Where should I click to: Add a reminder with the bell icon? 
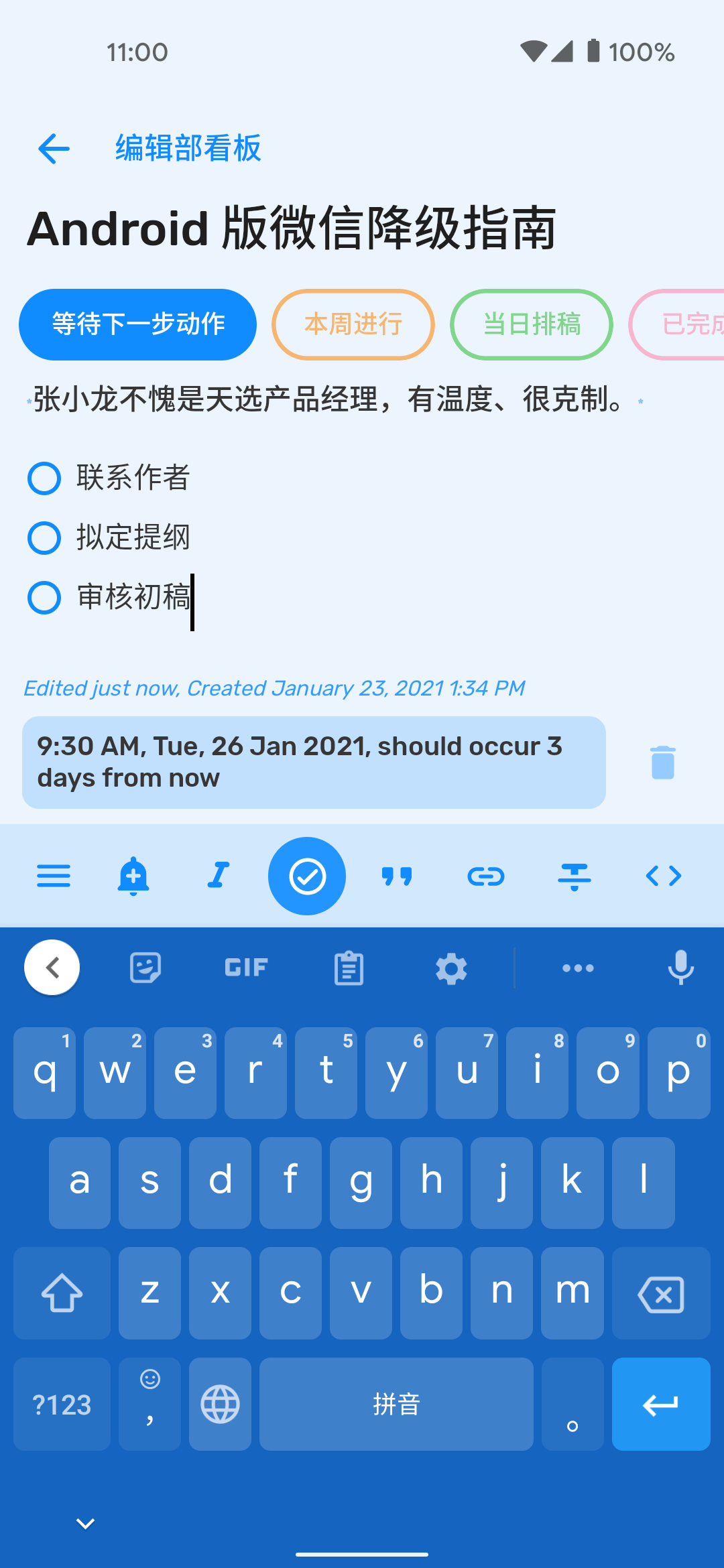click(133, 876)
